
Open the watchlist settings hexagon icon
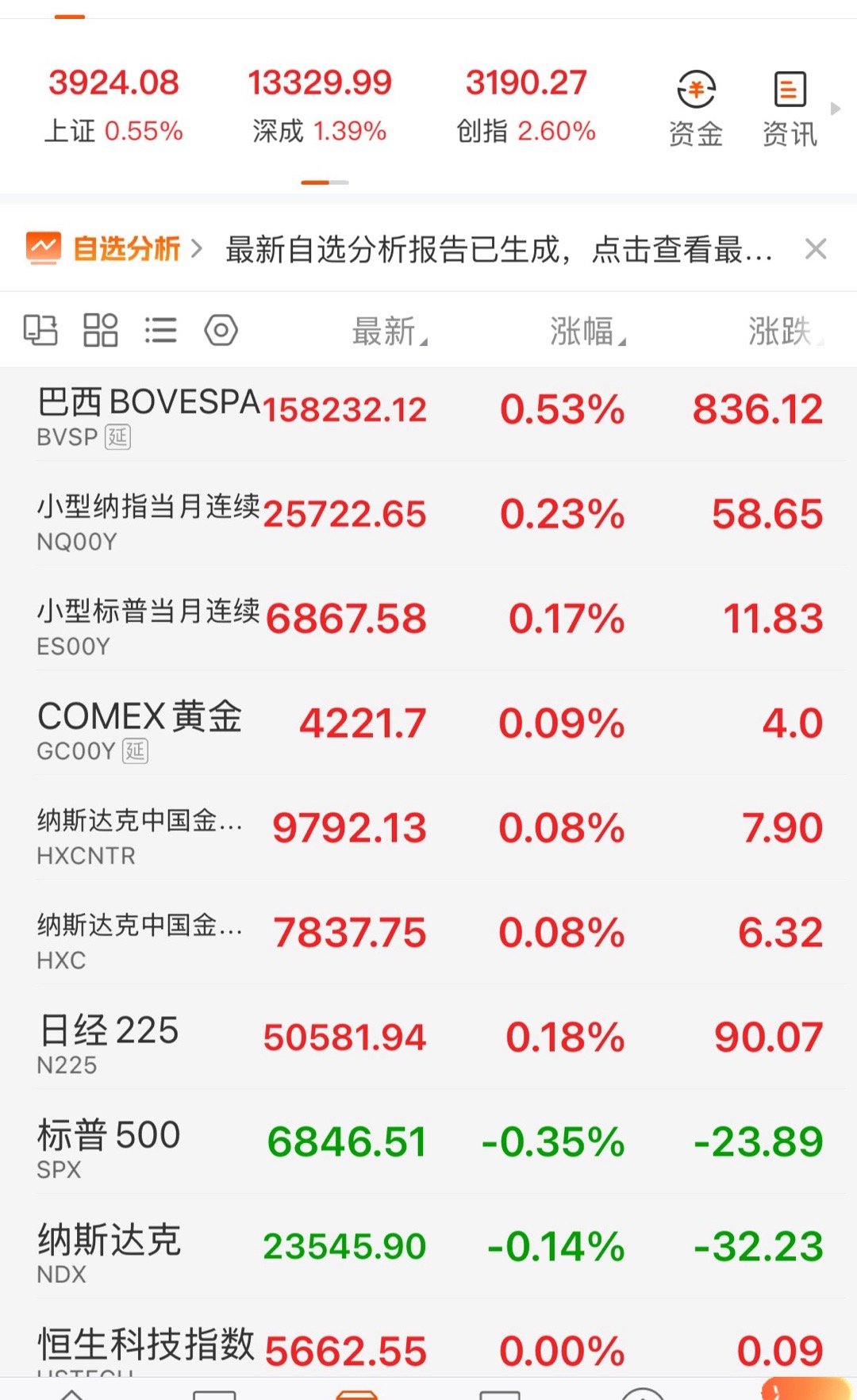(x=221, y=330)
